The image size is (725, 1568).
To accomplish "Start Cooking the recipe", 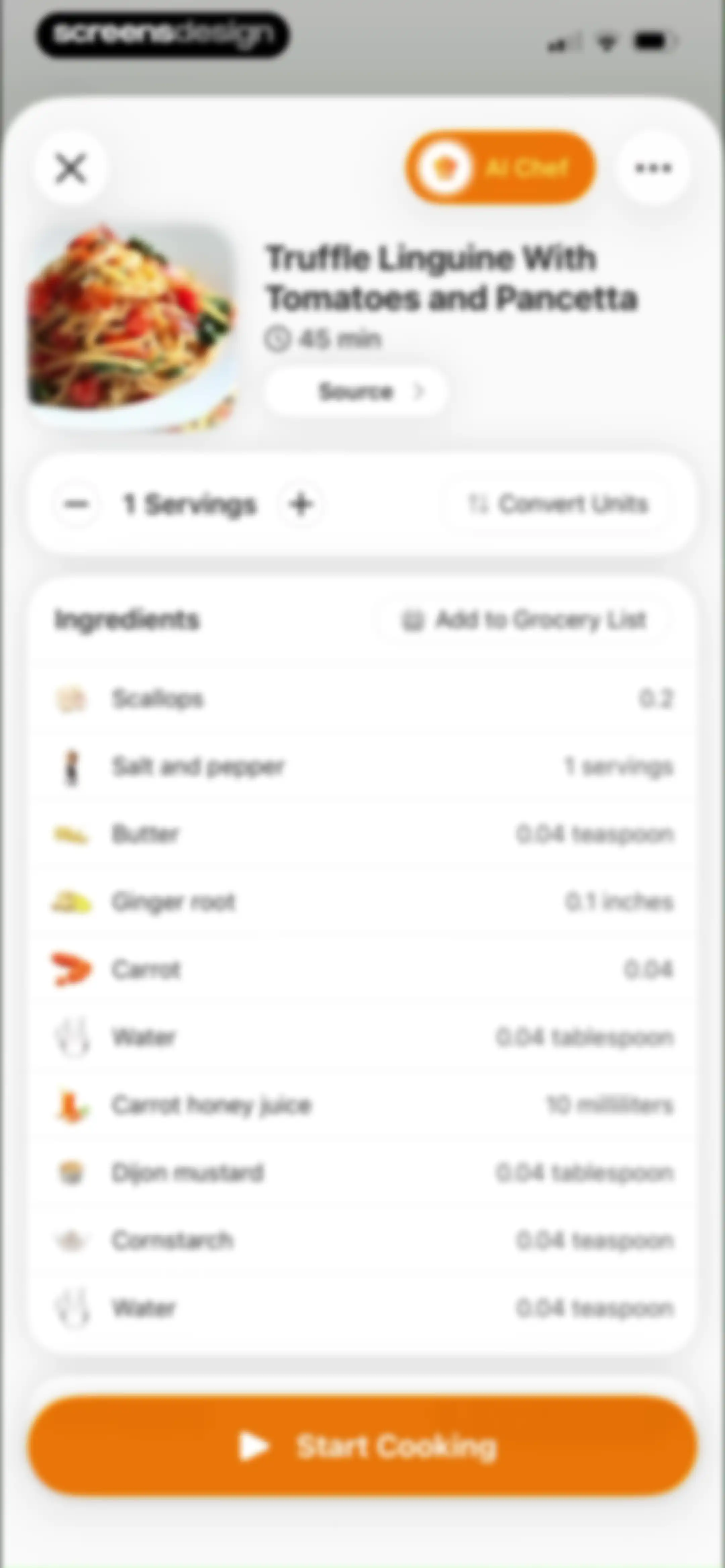I will [363, 1446].
